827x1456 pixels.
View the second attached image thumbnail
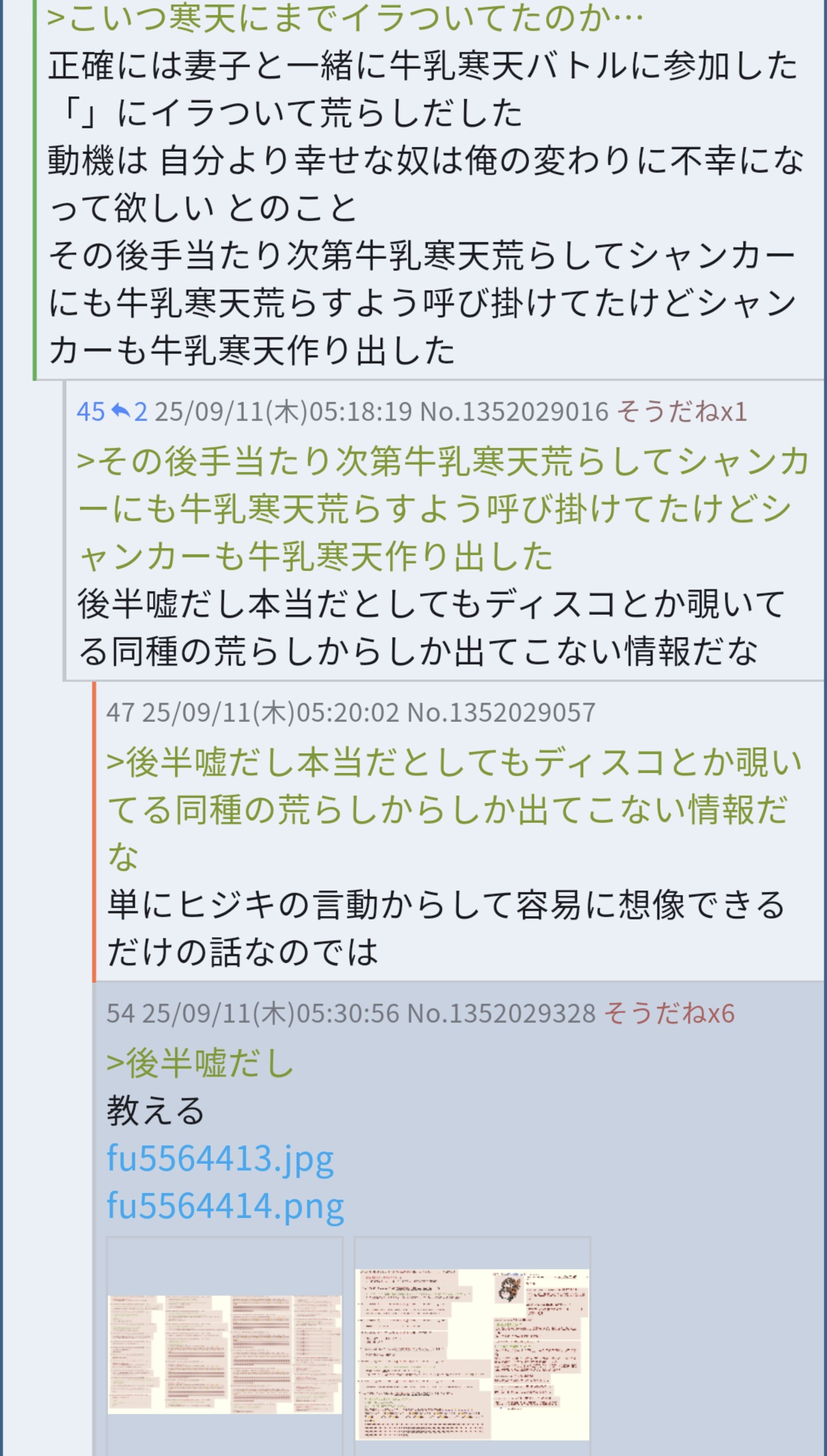pos(472,1353)
